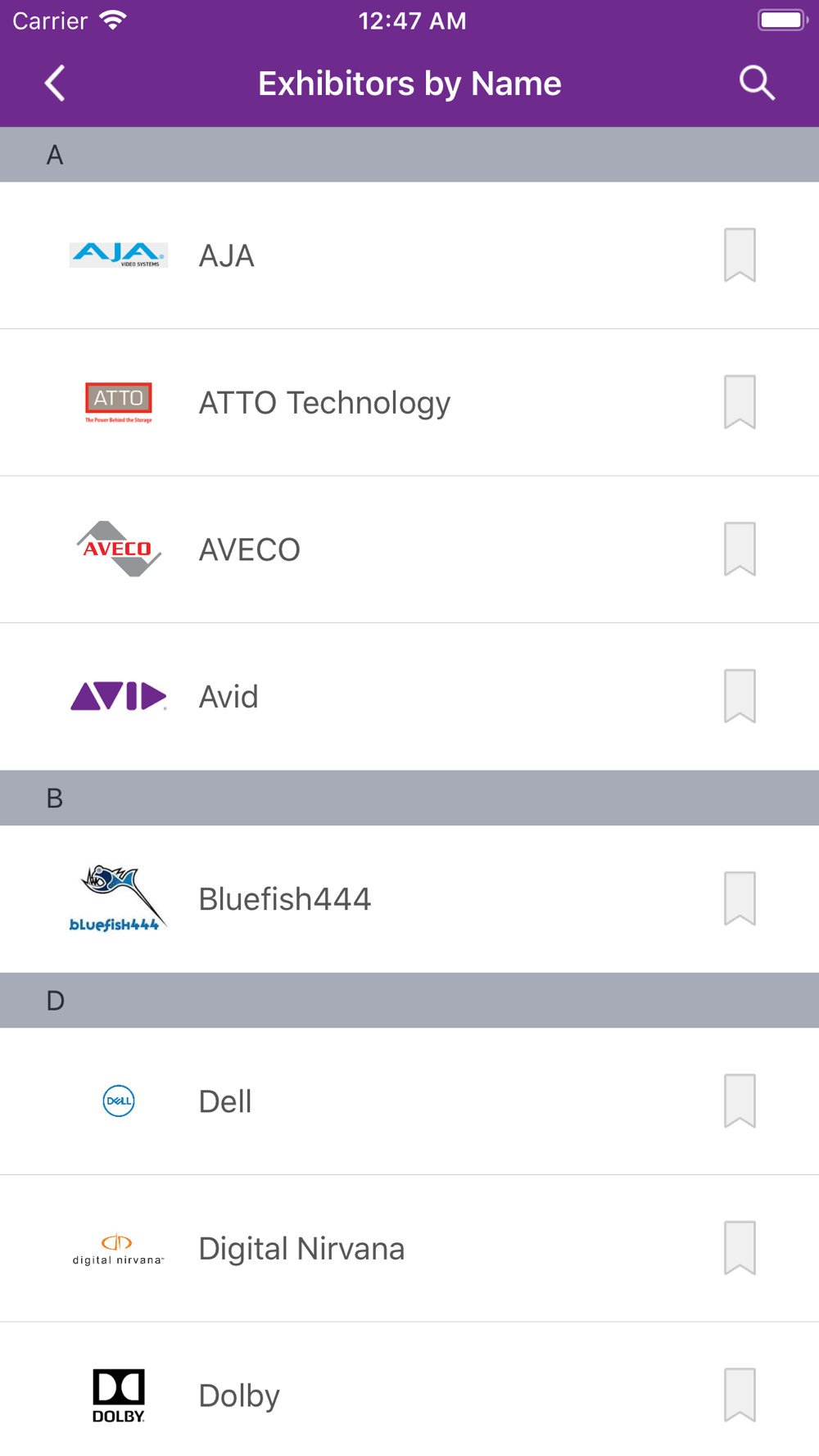Bookmark Dolby

pyautogui.click(x=740, y=1395)
